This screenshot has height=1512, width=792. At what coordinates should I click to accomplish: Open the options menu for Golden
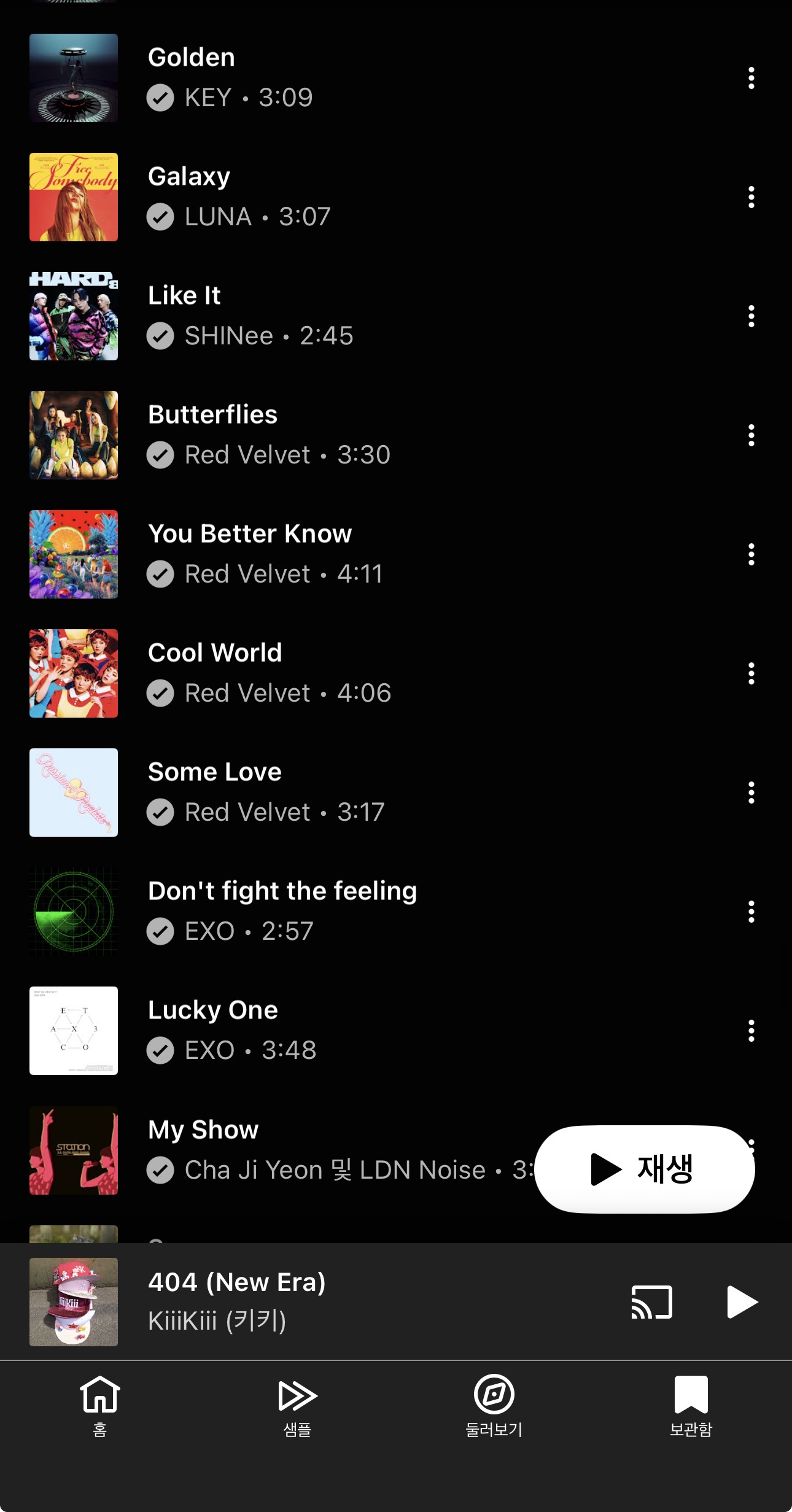click(x=751, y=78)
